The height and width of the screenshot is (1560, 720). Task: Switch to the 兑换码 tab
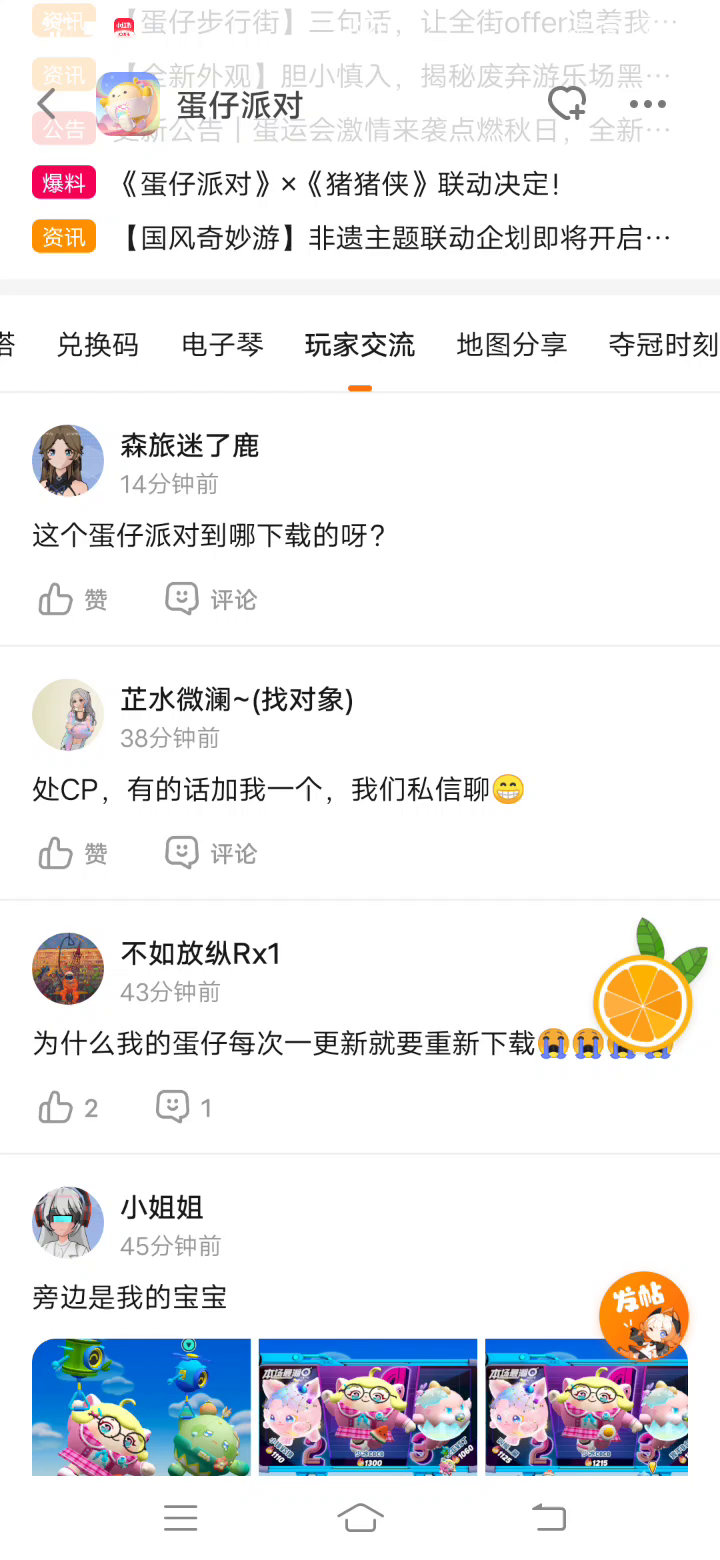coord(97,345)
